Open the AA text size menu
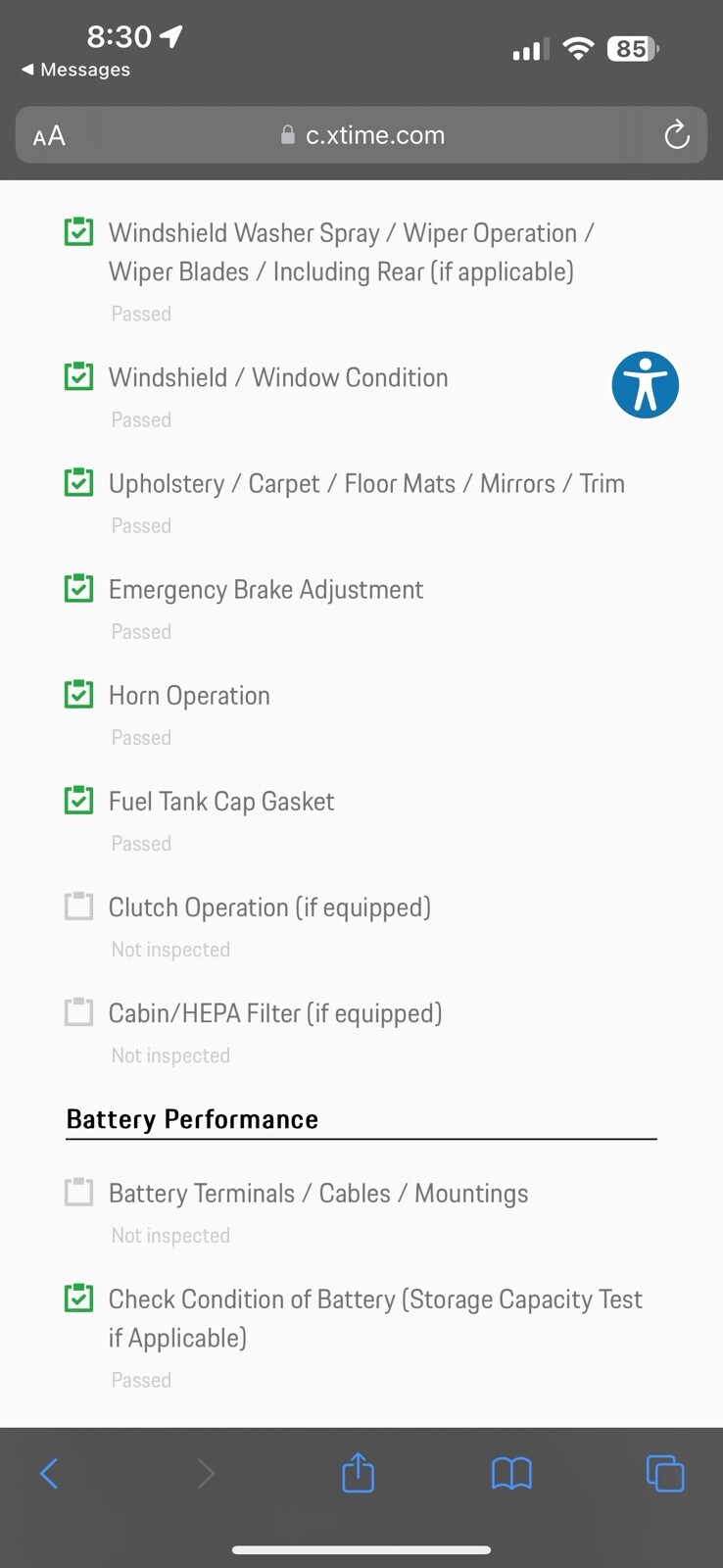 49,135
